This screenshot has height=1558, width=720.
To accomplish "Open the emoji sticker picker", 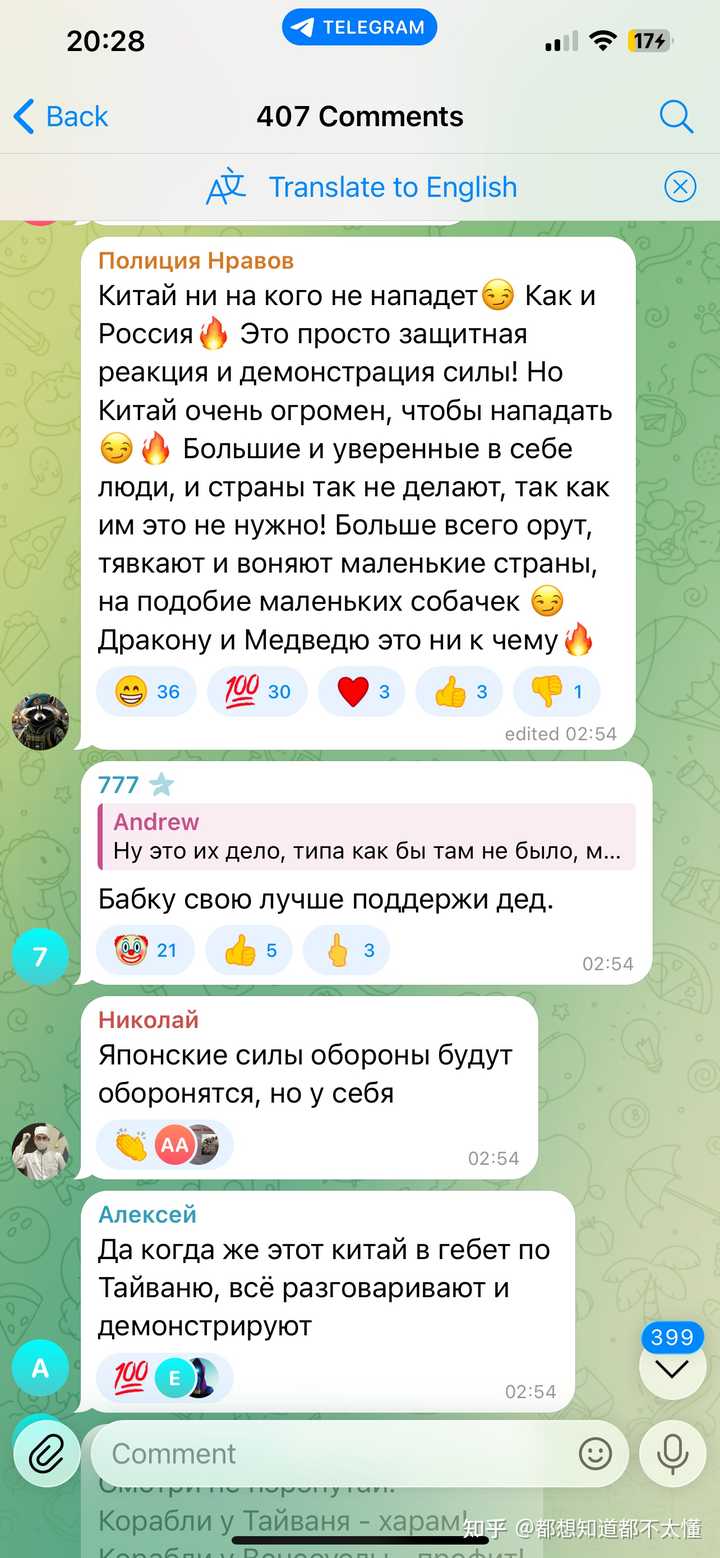I will (x=595, y=1454).
